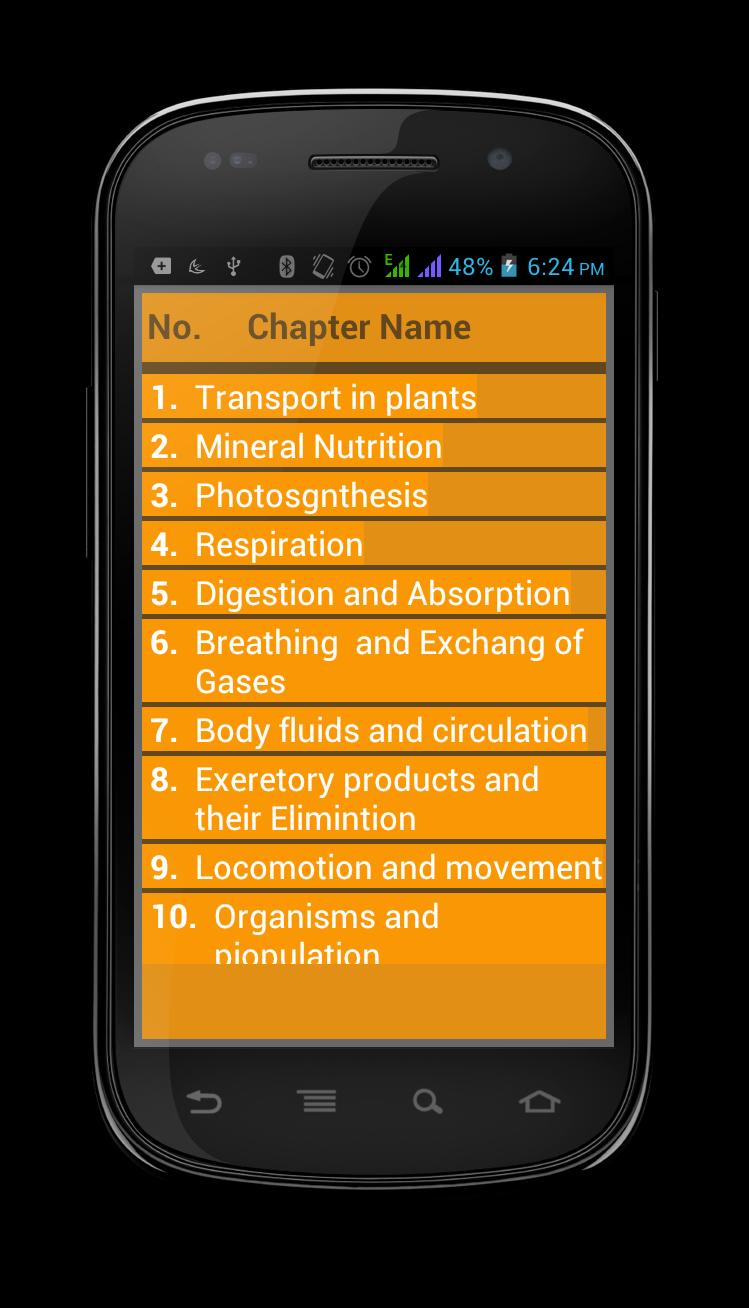
Task: Tap the phone's back key
Action: point(204,1102)
